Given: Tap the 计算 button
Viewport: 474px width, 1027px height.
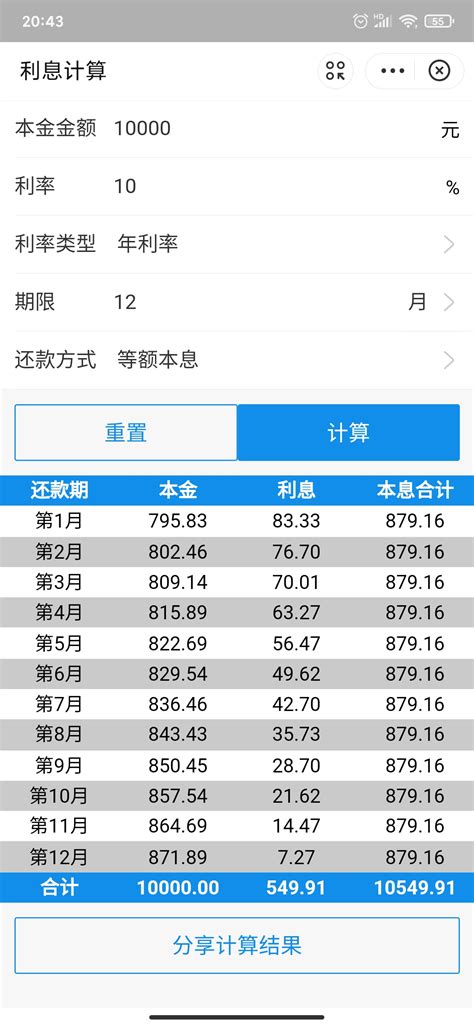Looking at the screenshot, I should pos(348,432).
